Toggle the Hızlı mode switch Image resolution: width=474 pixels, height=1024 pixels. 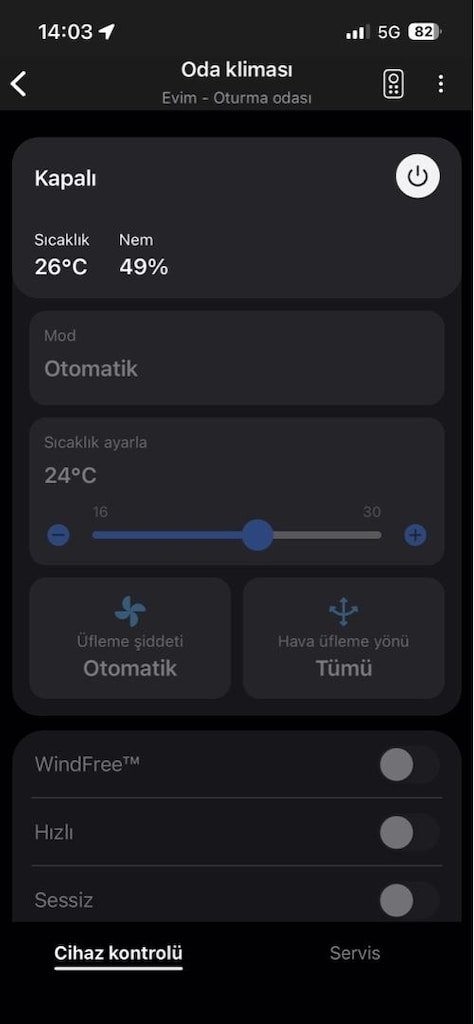pos(409,832)
